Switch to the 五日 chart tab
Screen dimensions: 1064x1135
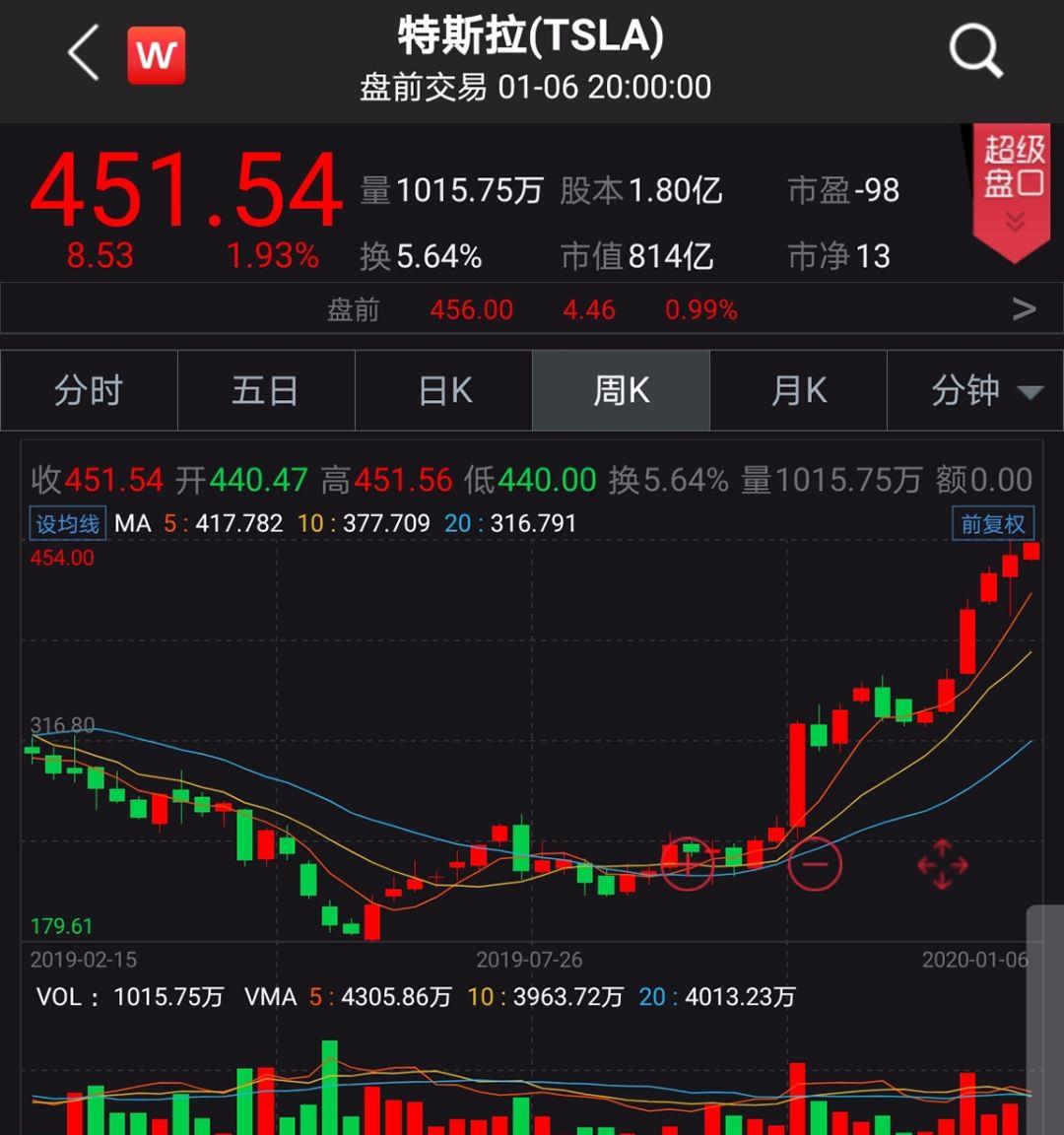click(266, 391)
